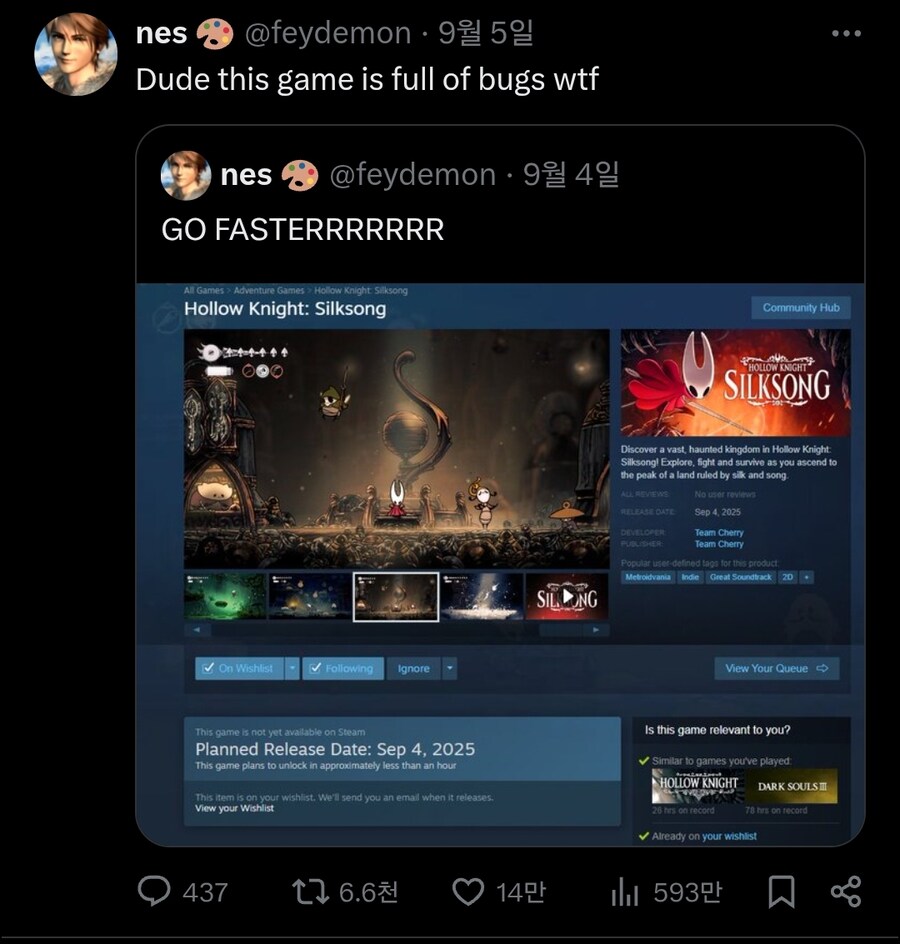Open the tweet's overflow menu
900x944 pixels.
[846, 33]
